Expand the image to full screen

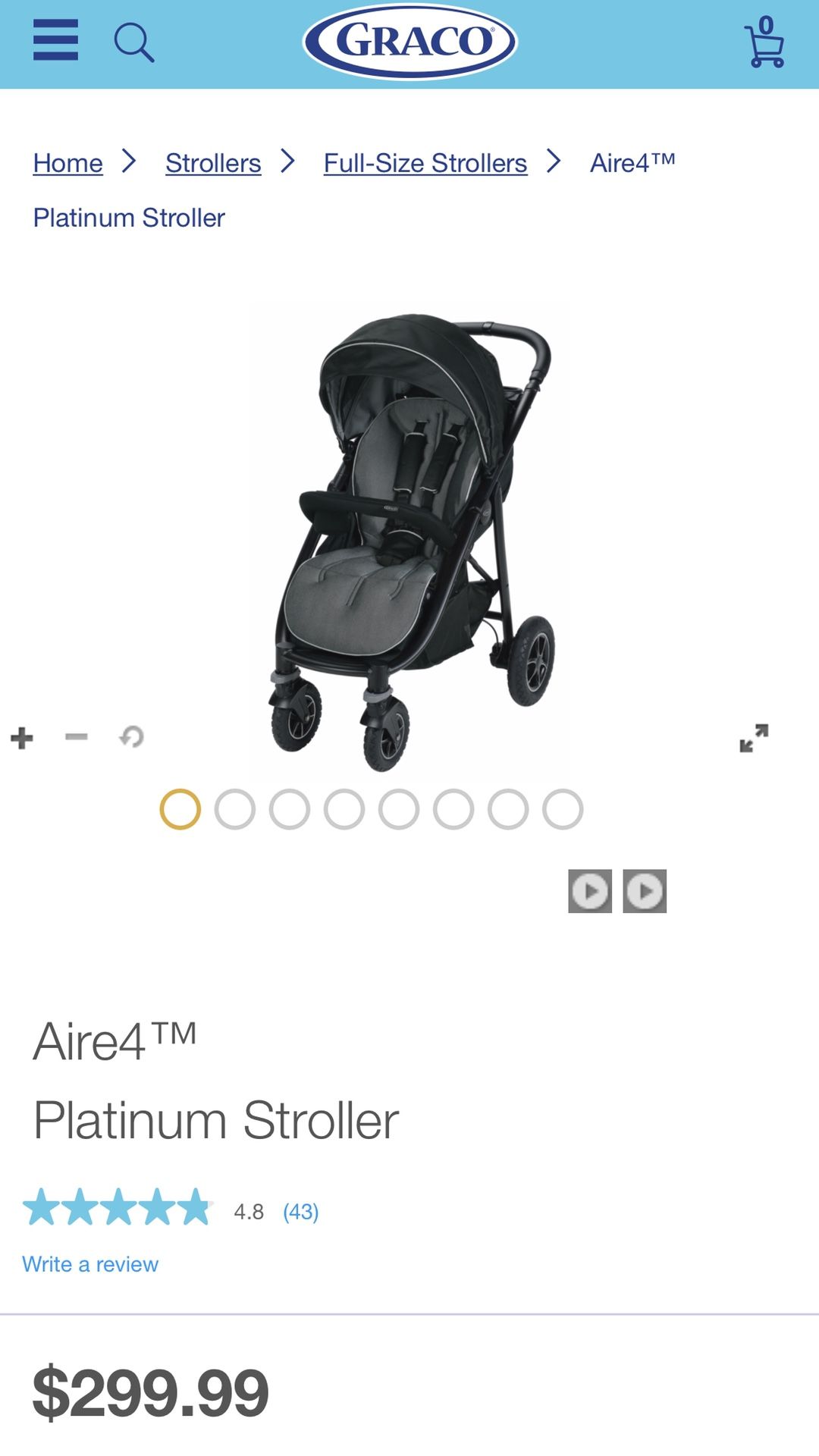(754, 737)
